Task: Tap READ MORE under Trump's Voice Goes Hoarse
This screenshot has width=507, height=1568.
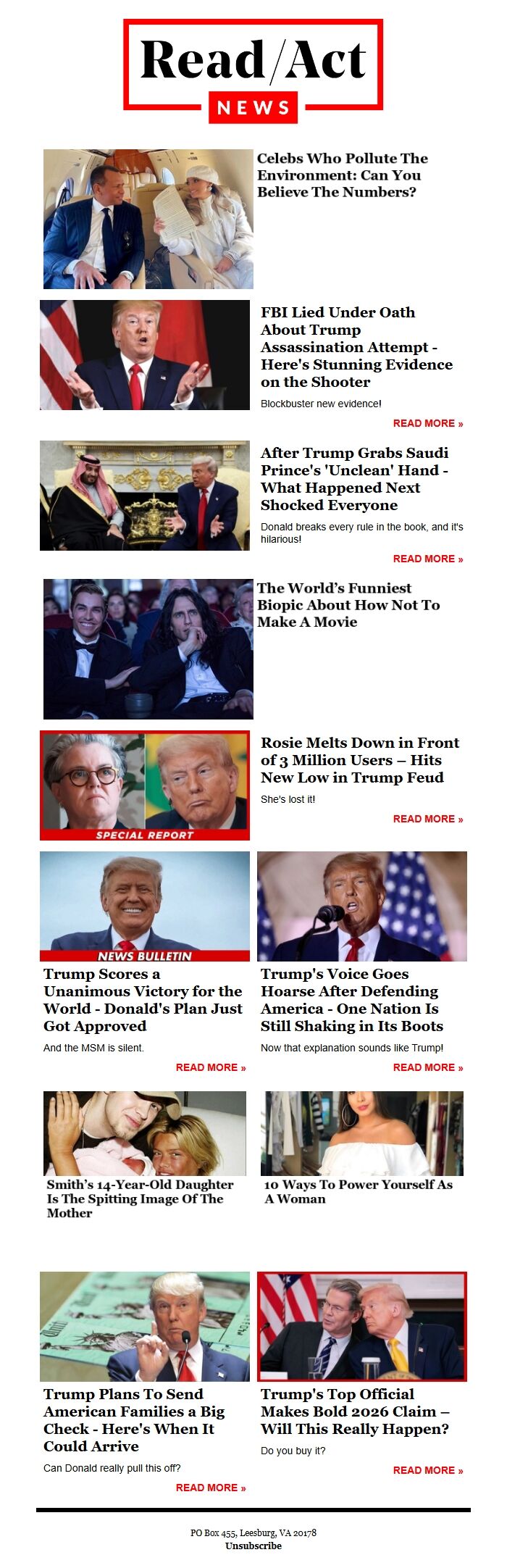Action: (427, 1067)
